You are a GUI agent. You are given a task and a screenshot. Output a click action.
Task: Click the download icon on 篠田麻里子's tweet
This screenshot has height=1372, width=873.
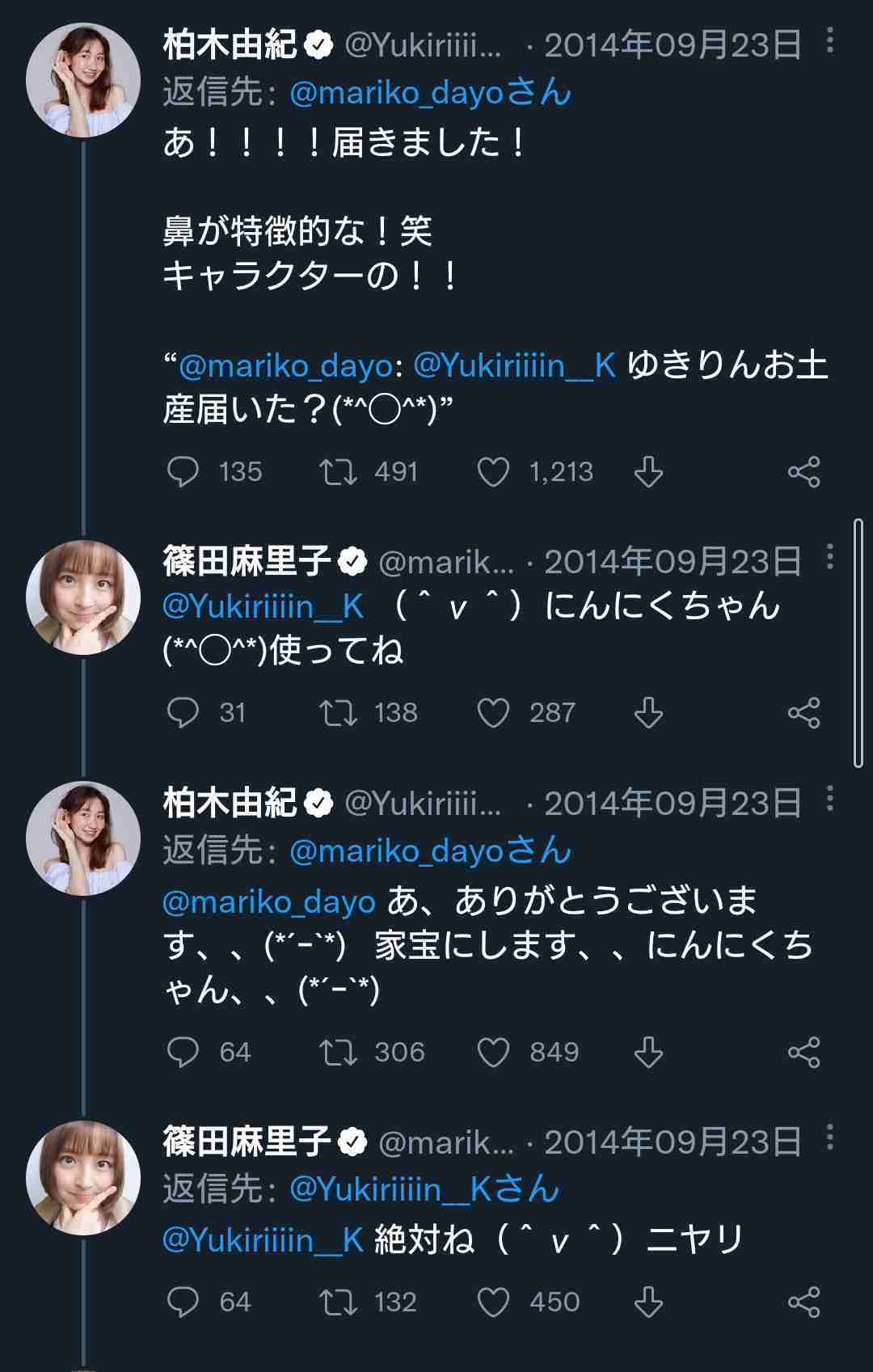[648, 712]
